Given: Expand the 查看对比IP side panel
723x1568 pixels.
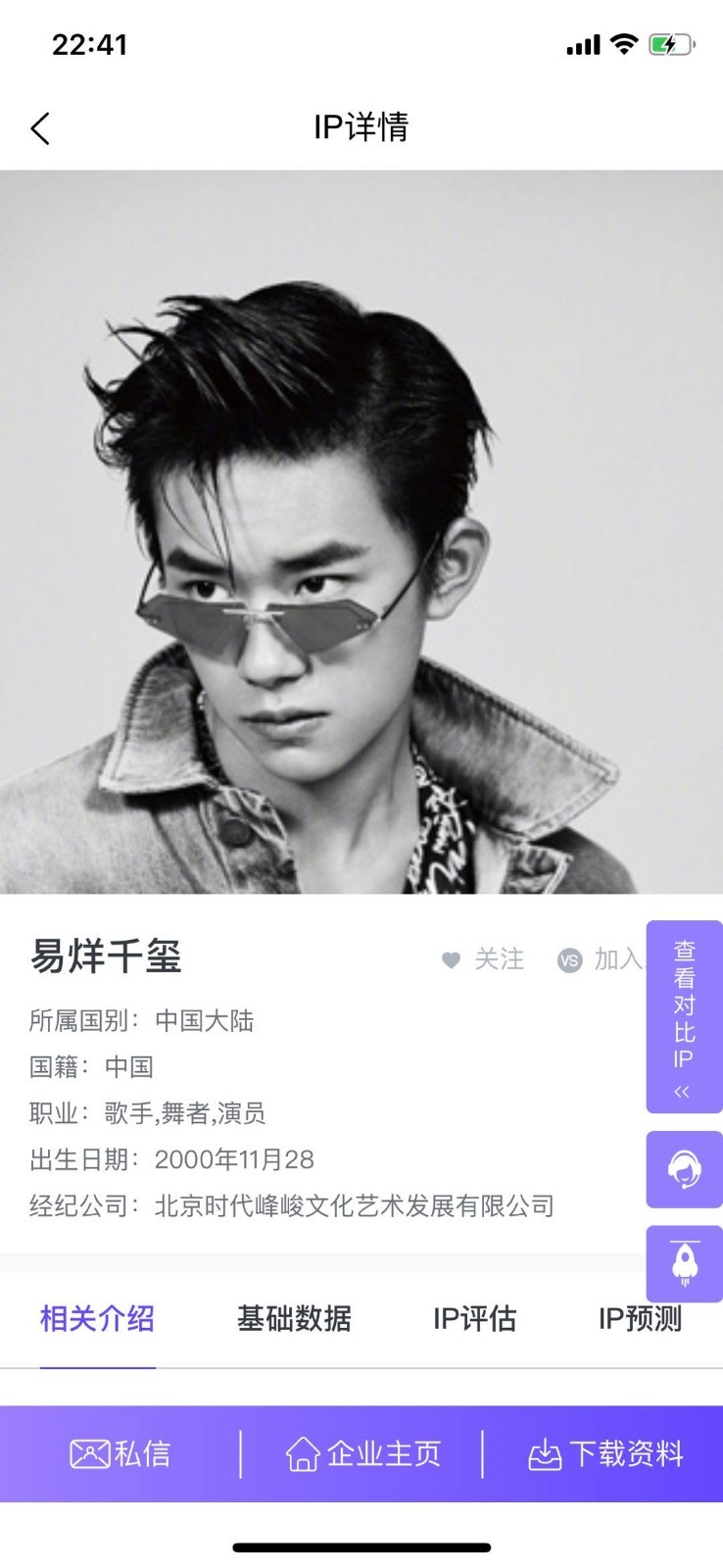Looking at the screenshot, I should click(684, 1016).
